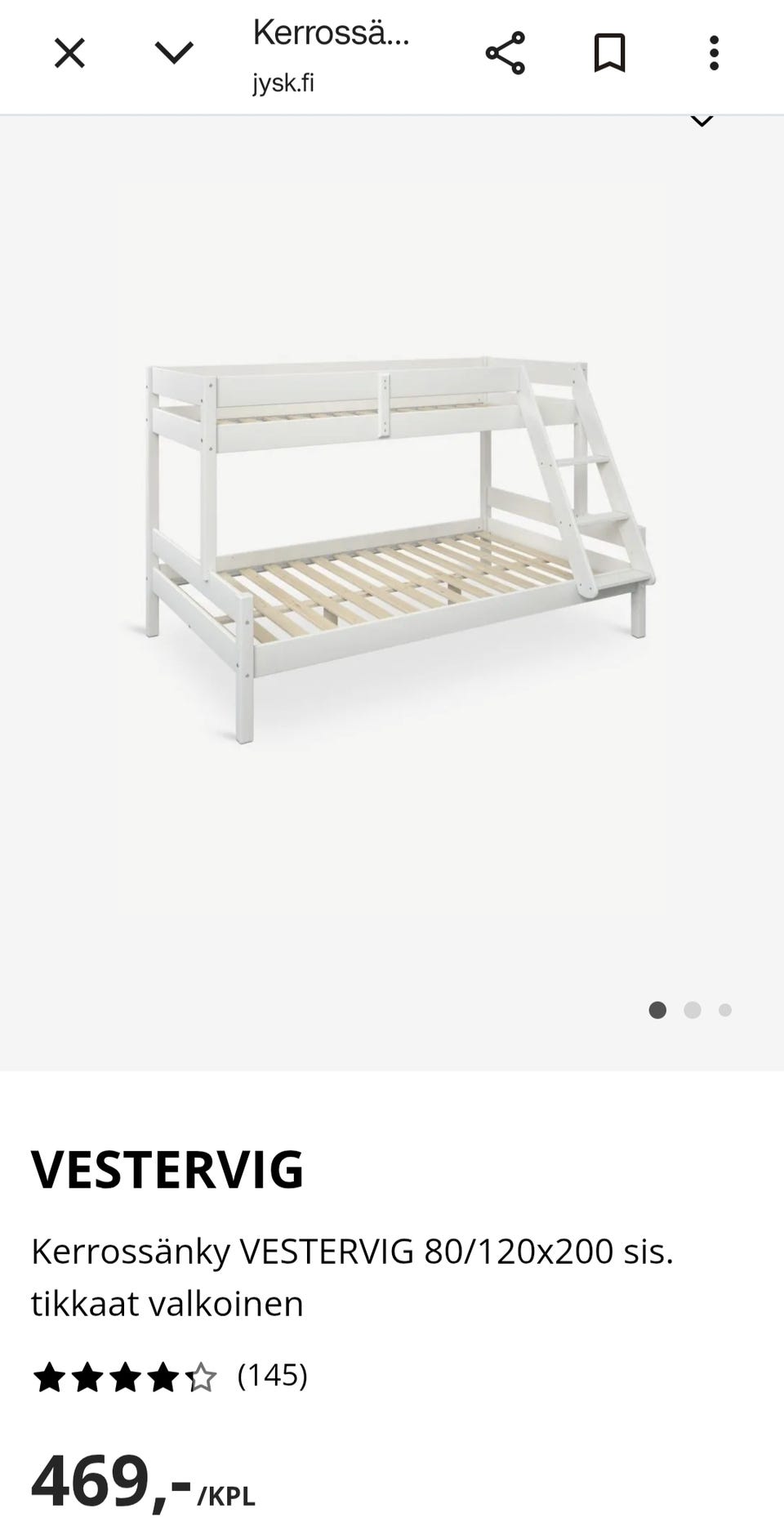Expand the chevron above the product image
This screenshot has height=1531, width=784.
click(702, 121)
